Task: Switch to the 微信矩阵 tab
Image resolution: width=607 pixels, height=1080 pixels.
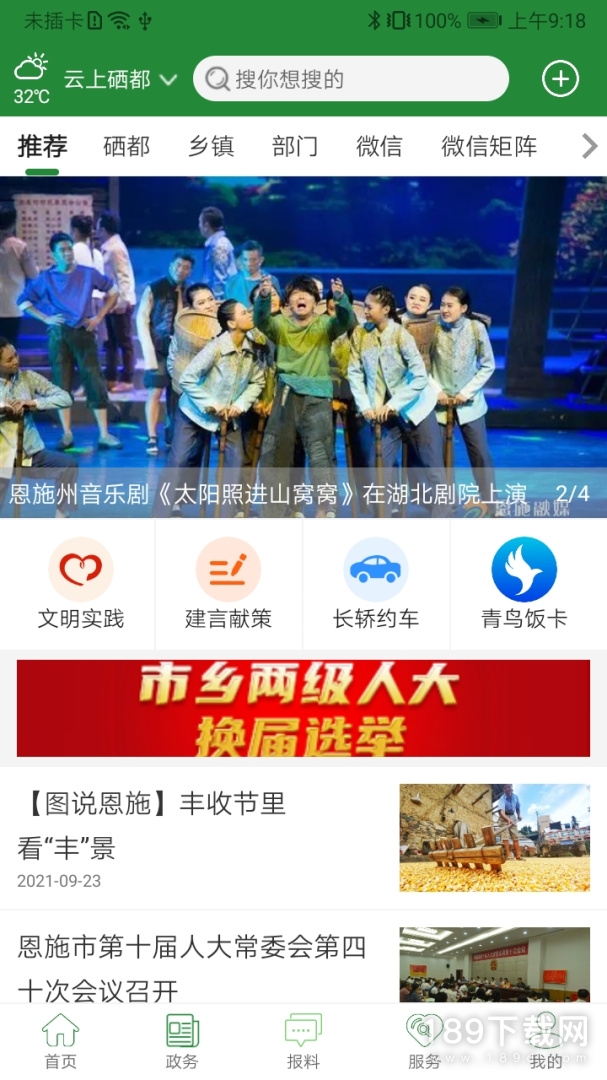Action: click(x=489, y=147)
